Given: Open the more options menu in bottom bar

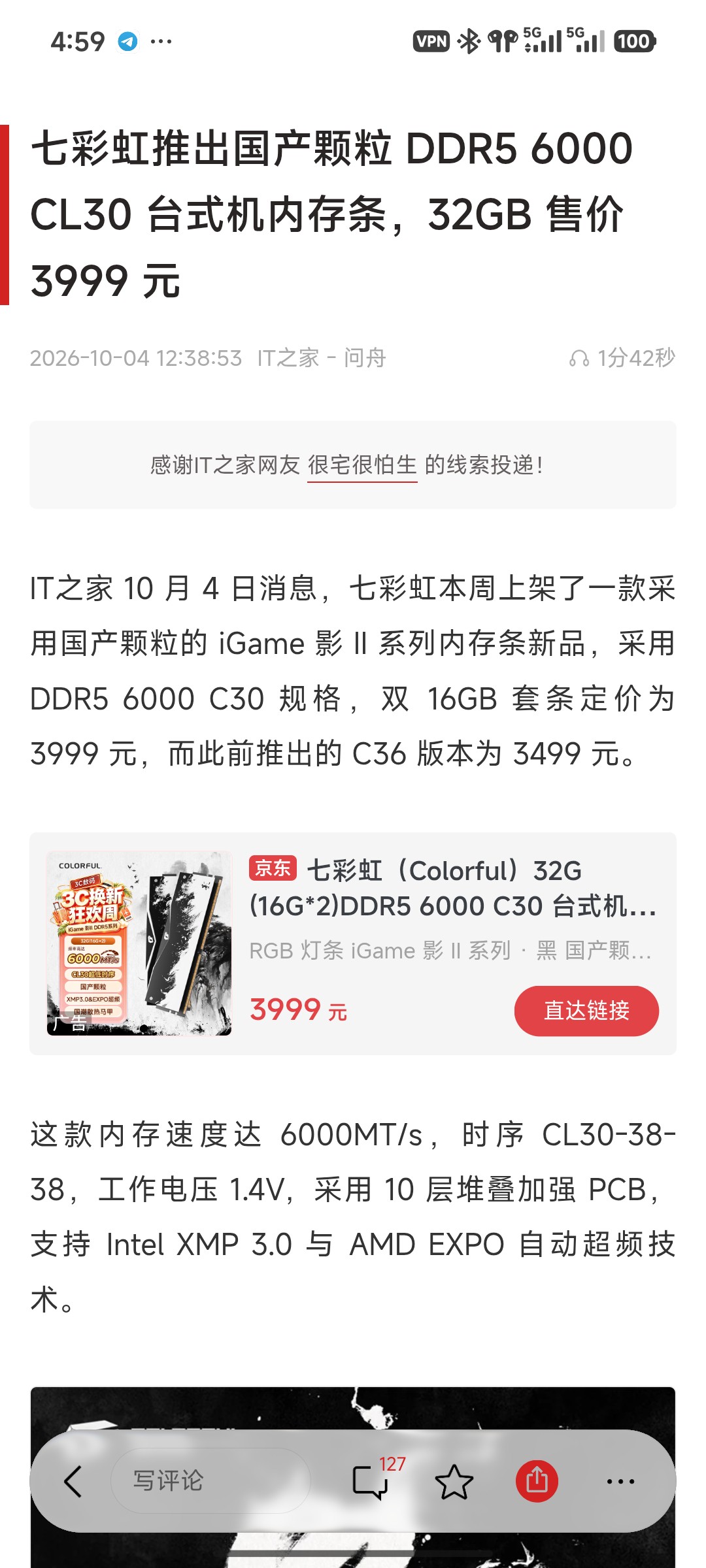Looking at the screenshot, I should [620, 1481].
